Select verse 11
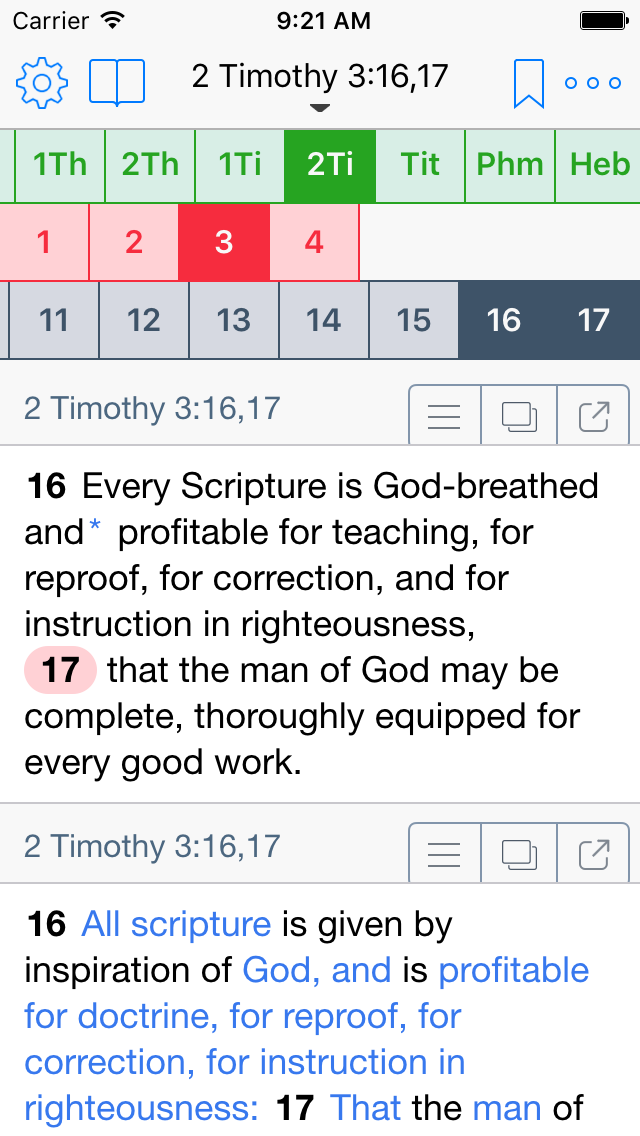This screenshot has width=640, height=1136. 53,320
